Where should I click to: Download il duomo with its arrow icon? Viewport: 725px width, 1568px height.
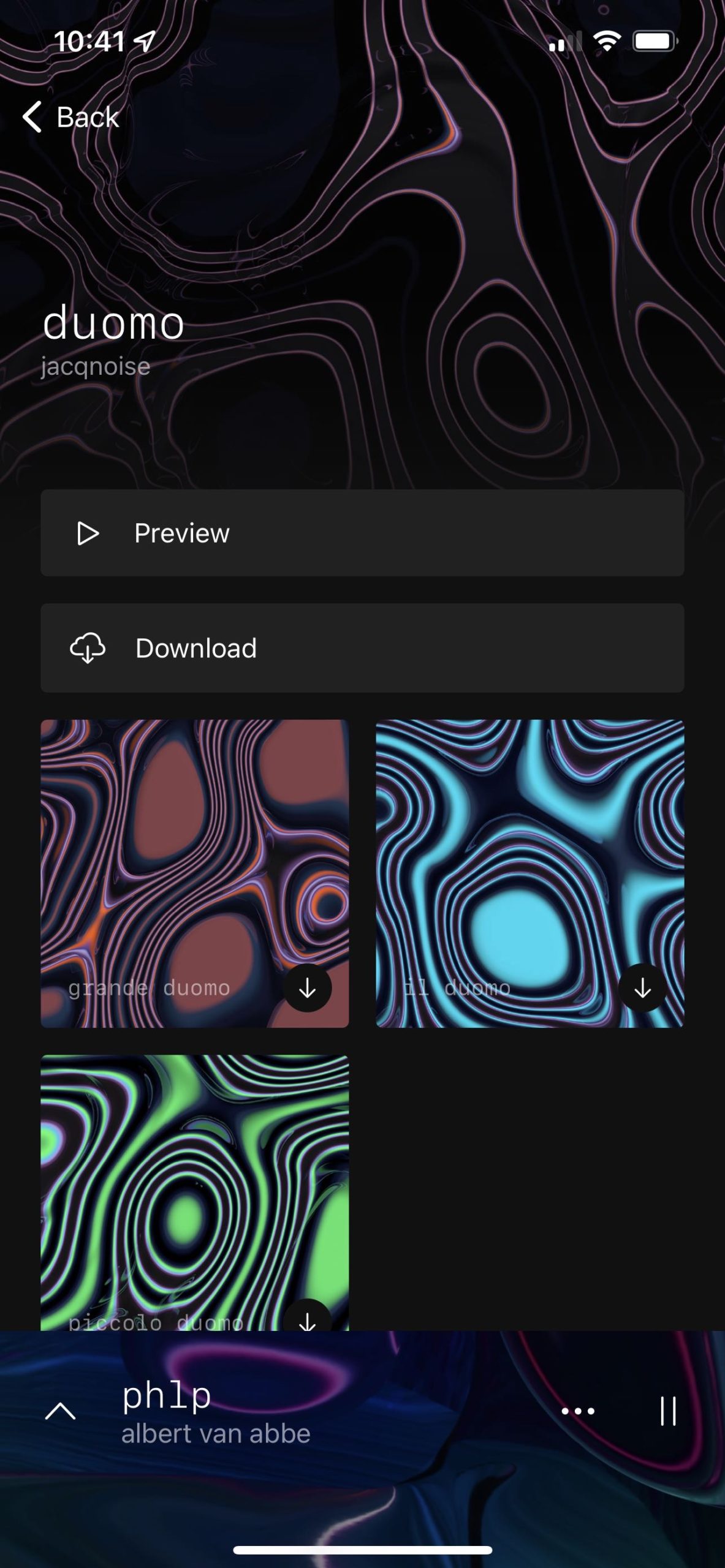pyautogui.click(x=642, y=988)
